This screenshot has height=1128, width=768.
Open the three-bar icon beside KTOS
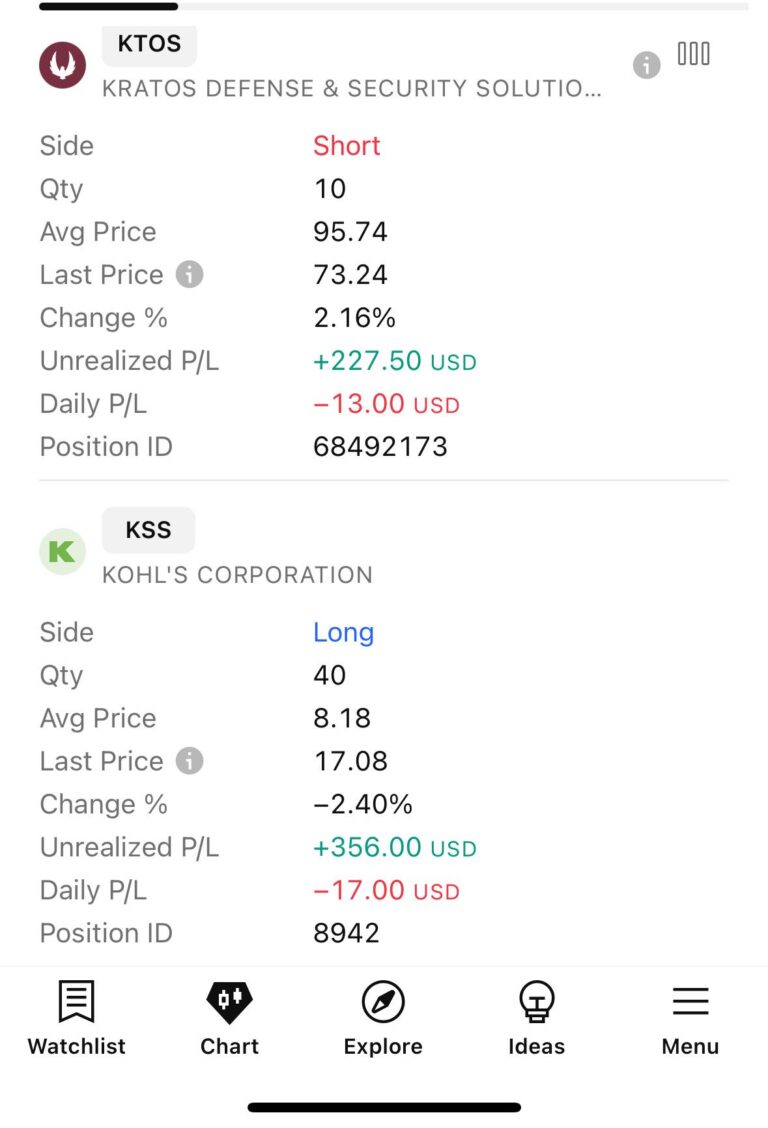pyautogui.click(x=694, y=54)
